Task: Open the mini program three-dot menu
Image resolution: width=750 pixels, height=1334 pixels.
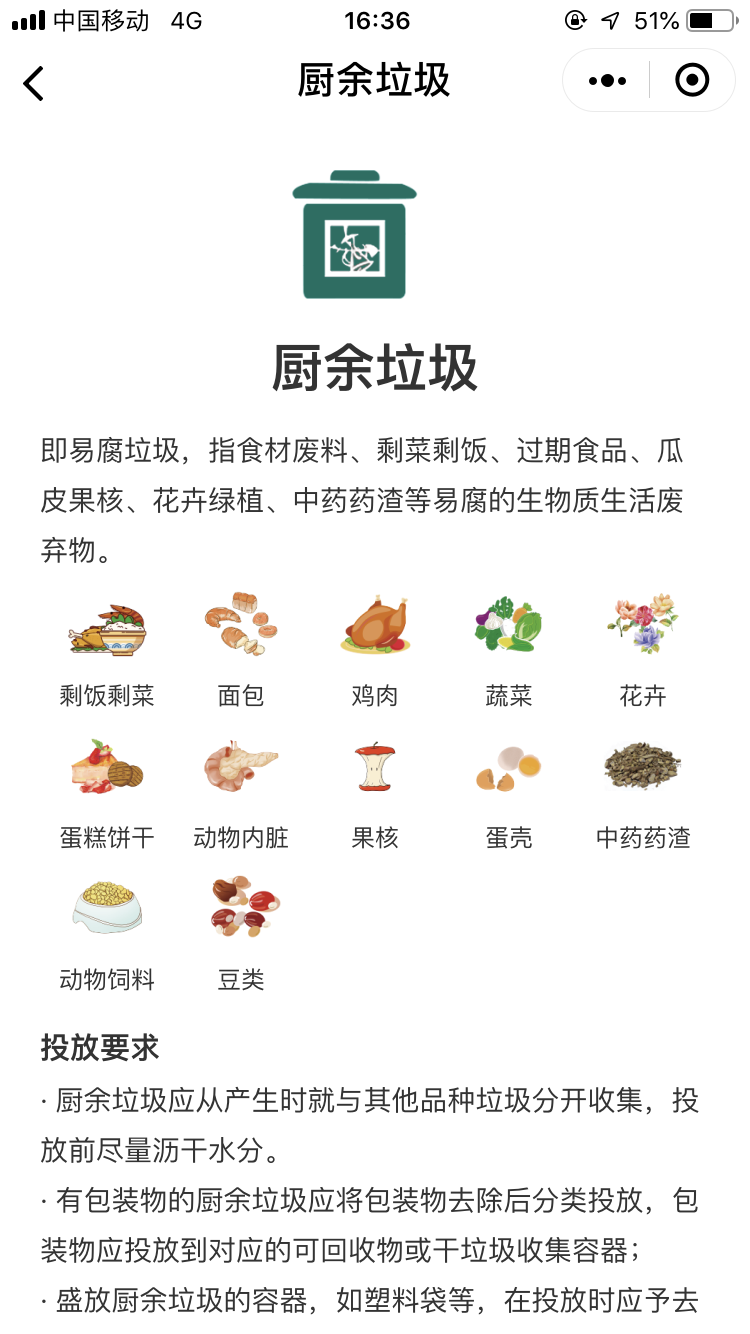Action: click(x=607, y=81)
